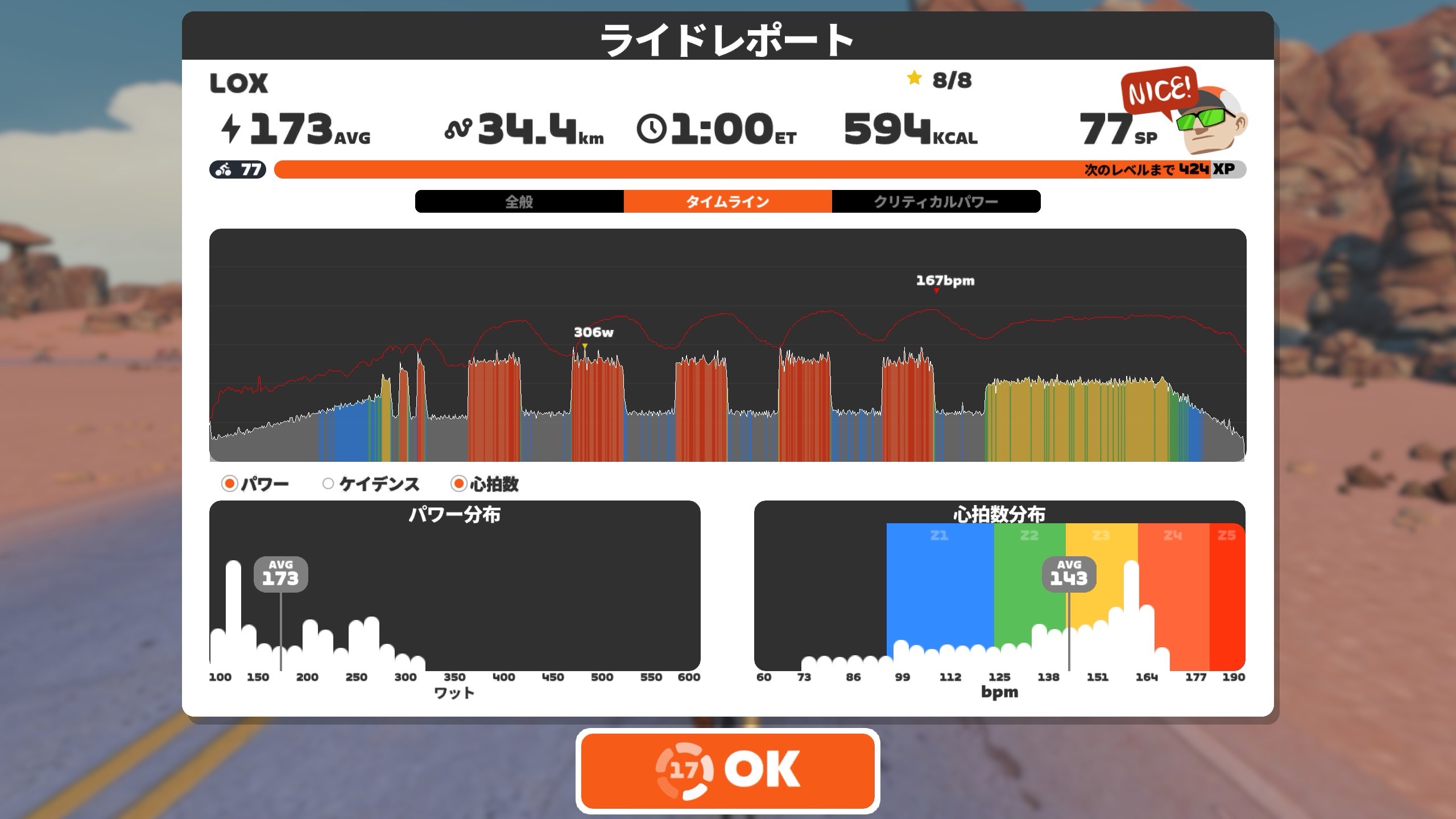
Task: Open the クリティカルパワー tab
Action: 936,201
